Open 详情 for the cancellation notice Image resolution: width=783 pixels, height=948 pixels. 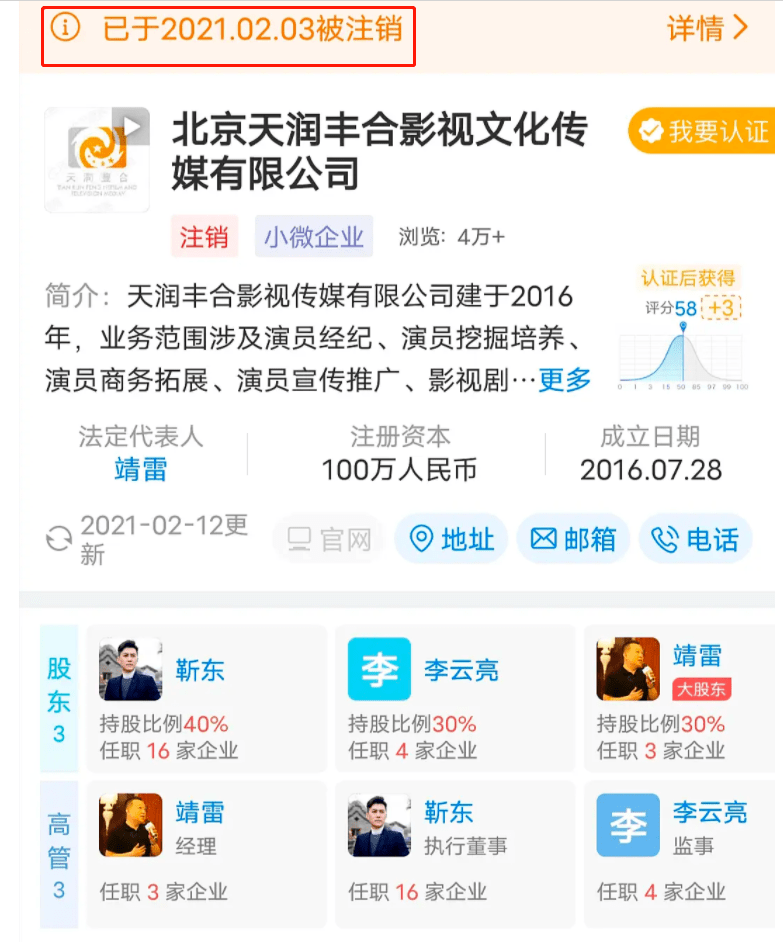(708, 28)
